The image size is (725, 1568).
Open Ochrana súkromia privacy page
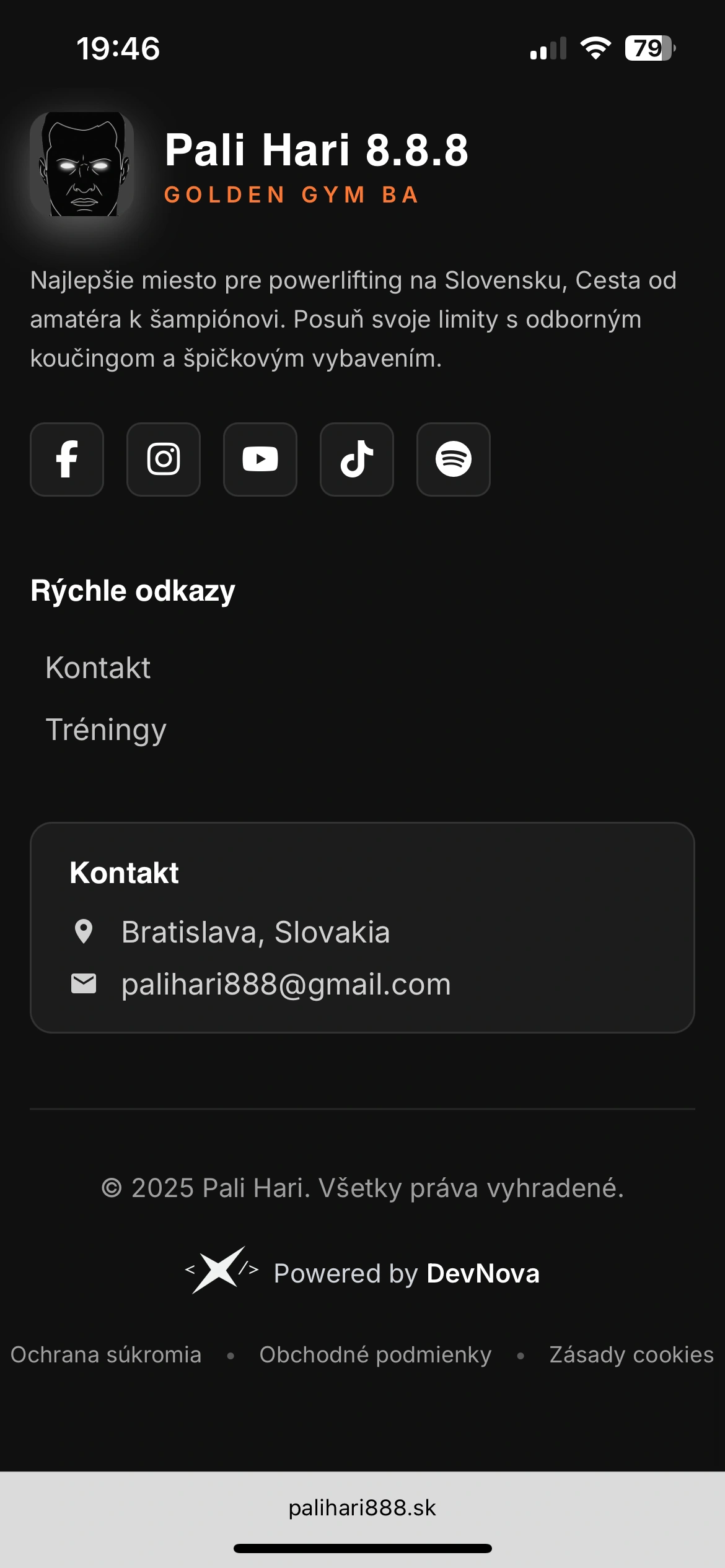pyautogui.click(x=106, y=1355)
